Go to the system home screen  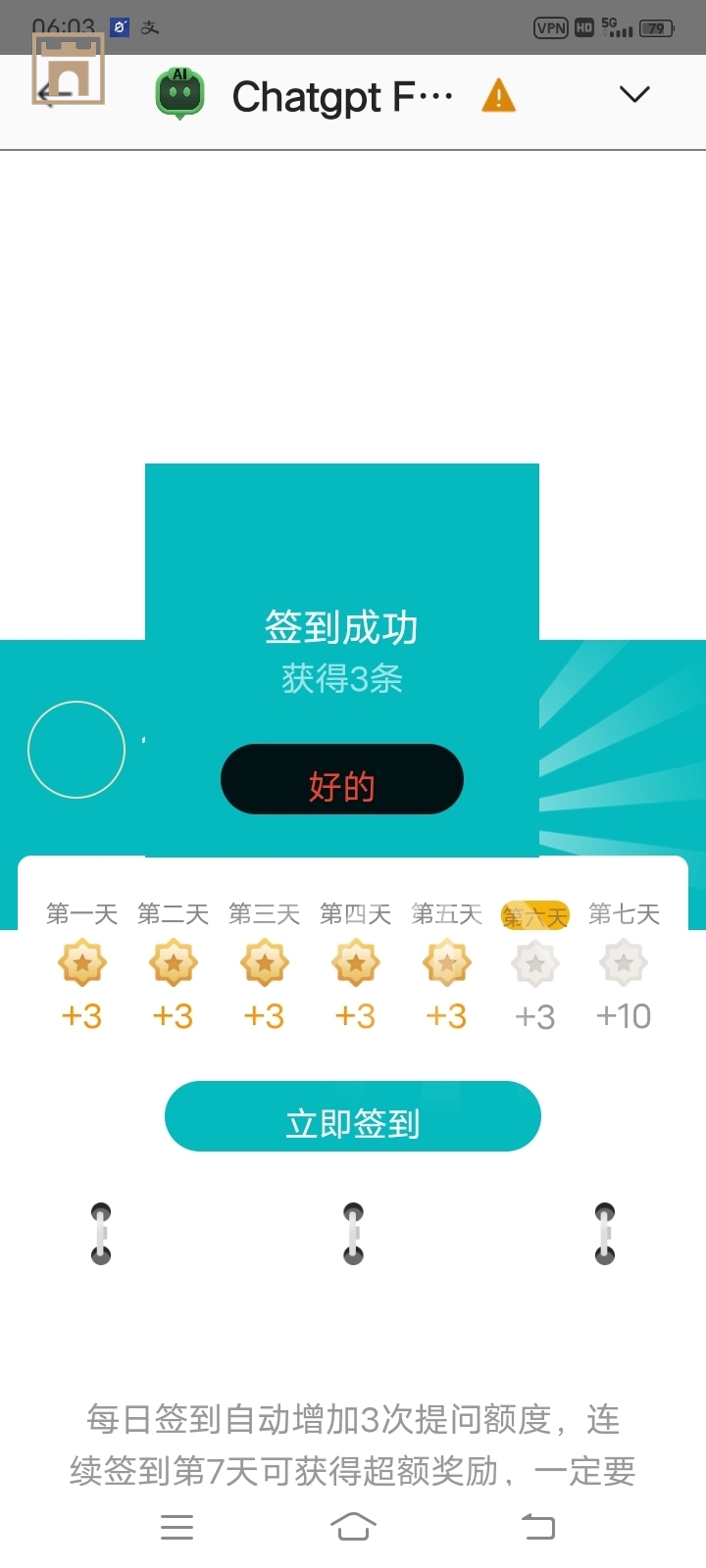353,1526
